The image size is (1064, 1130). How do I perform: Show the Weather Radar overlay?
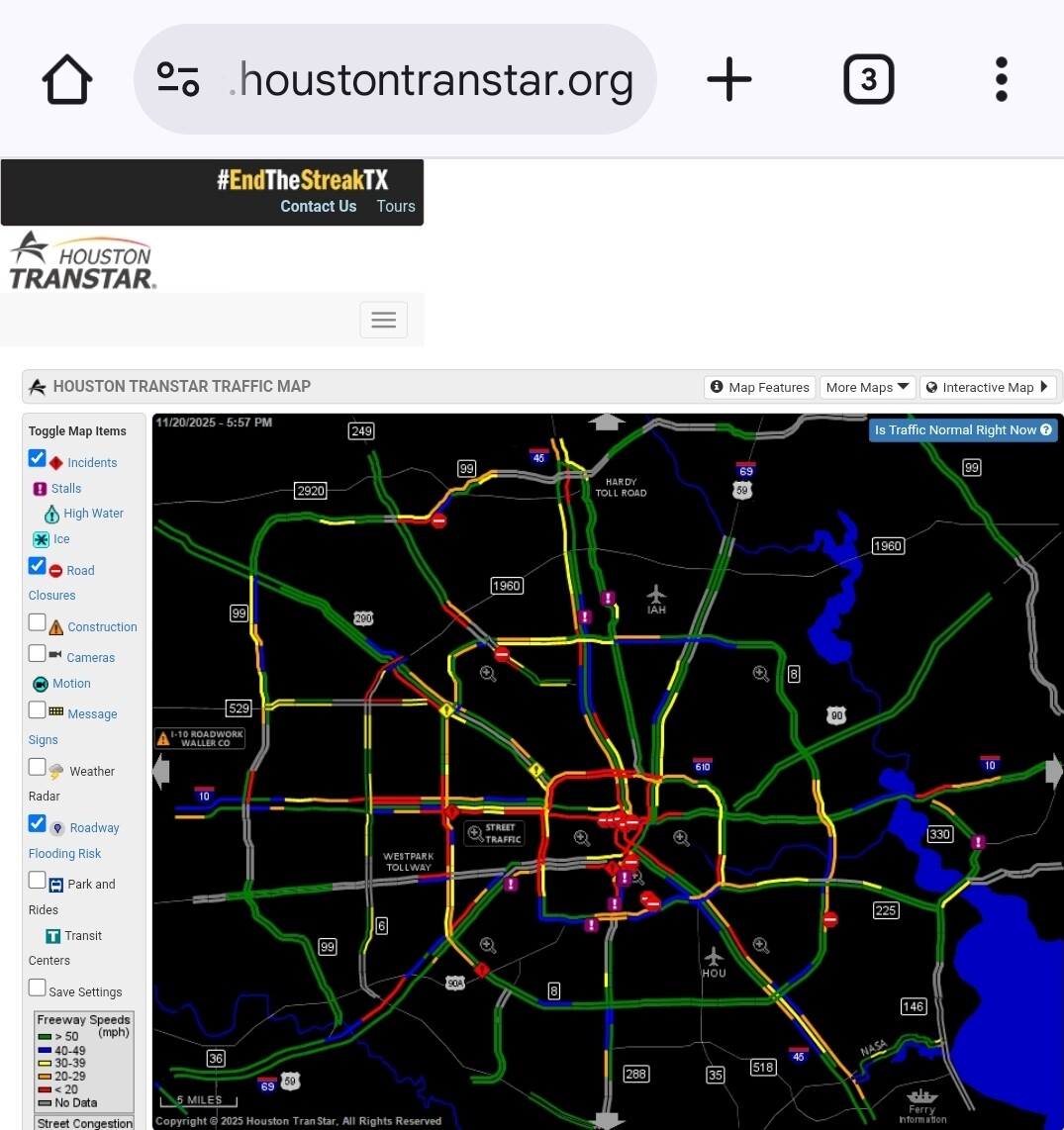(38, 767)
